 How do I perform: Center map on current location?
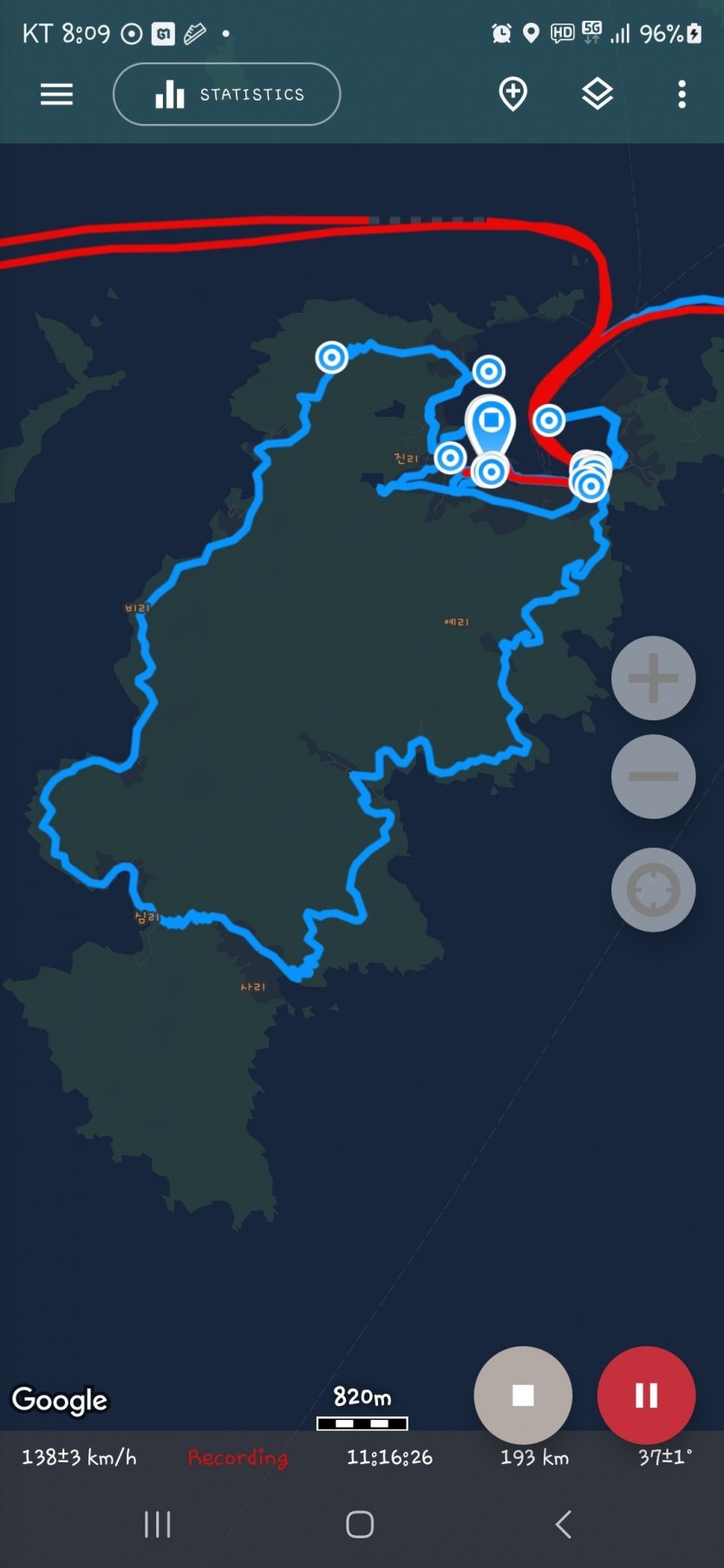(653, 890)
